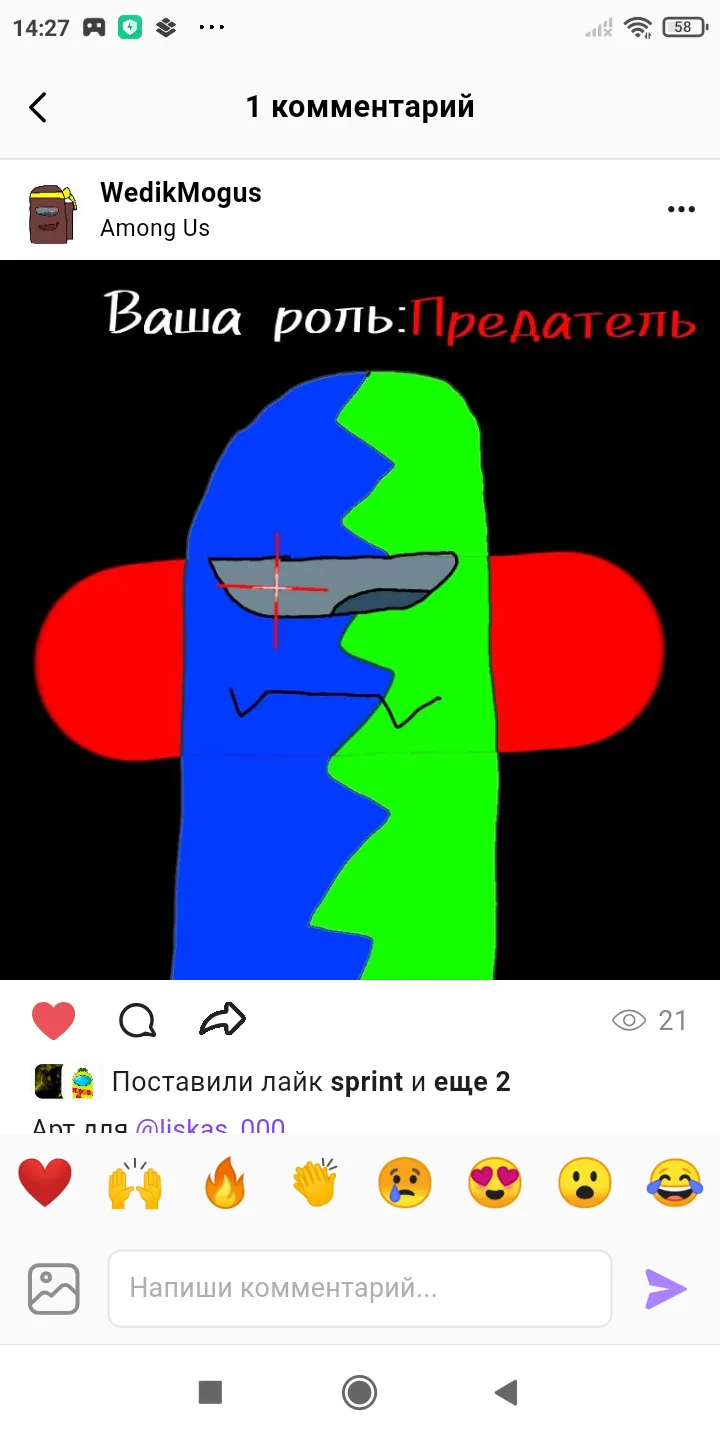This screenshot has height=1440, width=720.
Task: Open WedikMogus profile avatar
Action: 50,213
